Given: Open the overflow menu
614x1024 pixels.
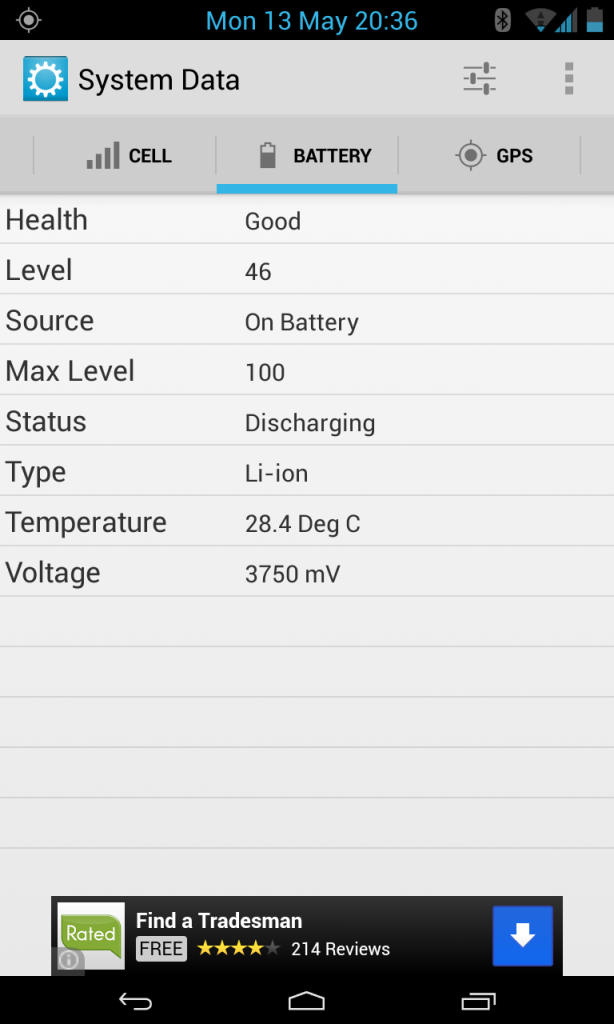Looking at the screenshot, I should (x=568, y=79).
